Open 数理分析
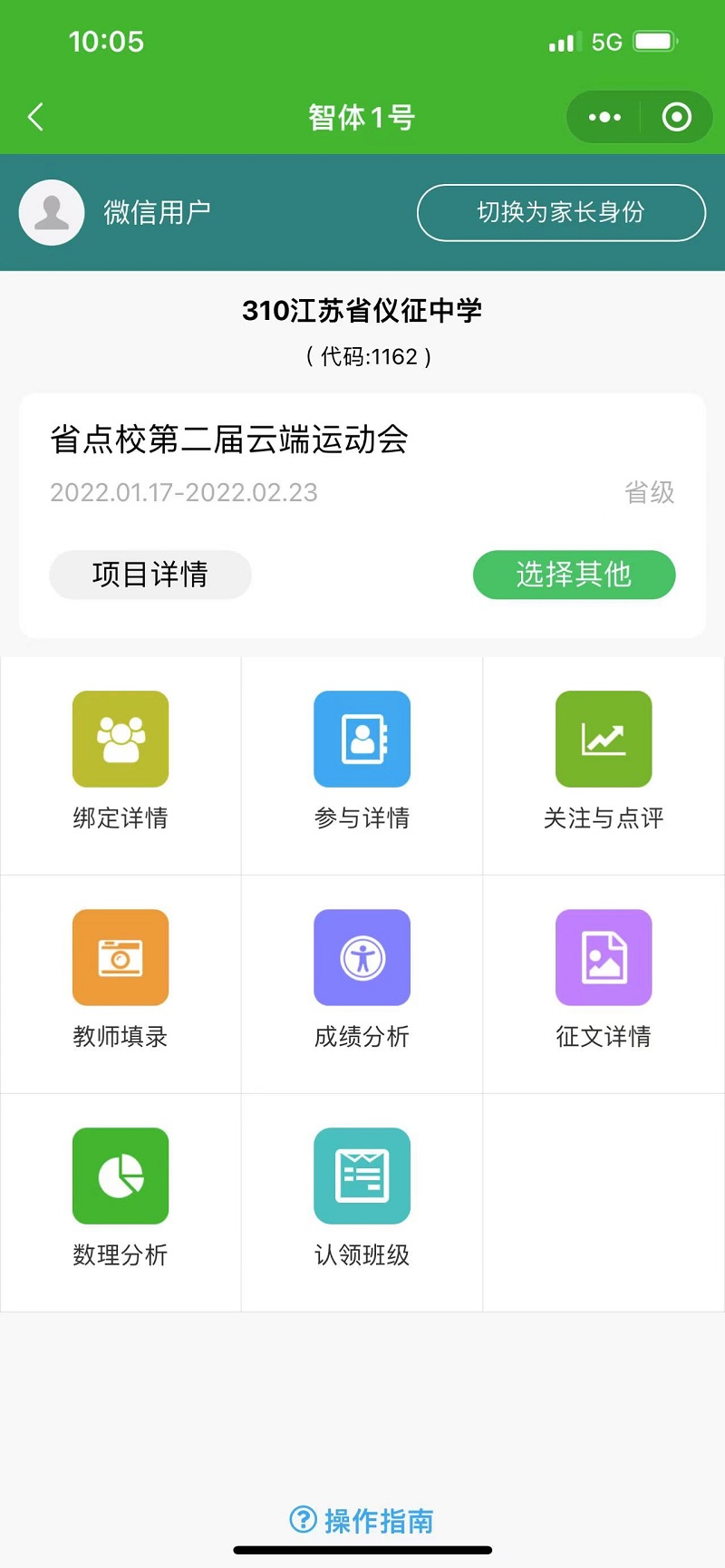The width and height of the screenshot is (725, 1568). coord(121,1200)
